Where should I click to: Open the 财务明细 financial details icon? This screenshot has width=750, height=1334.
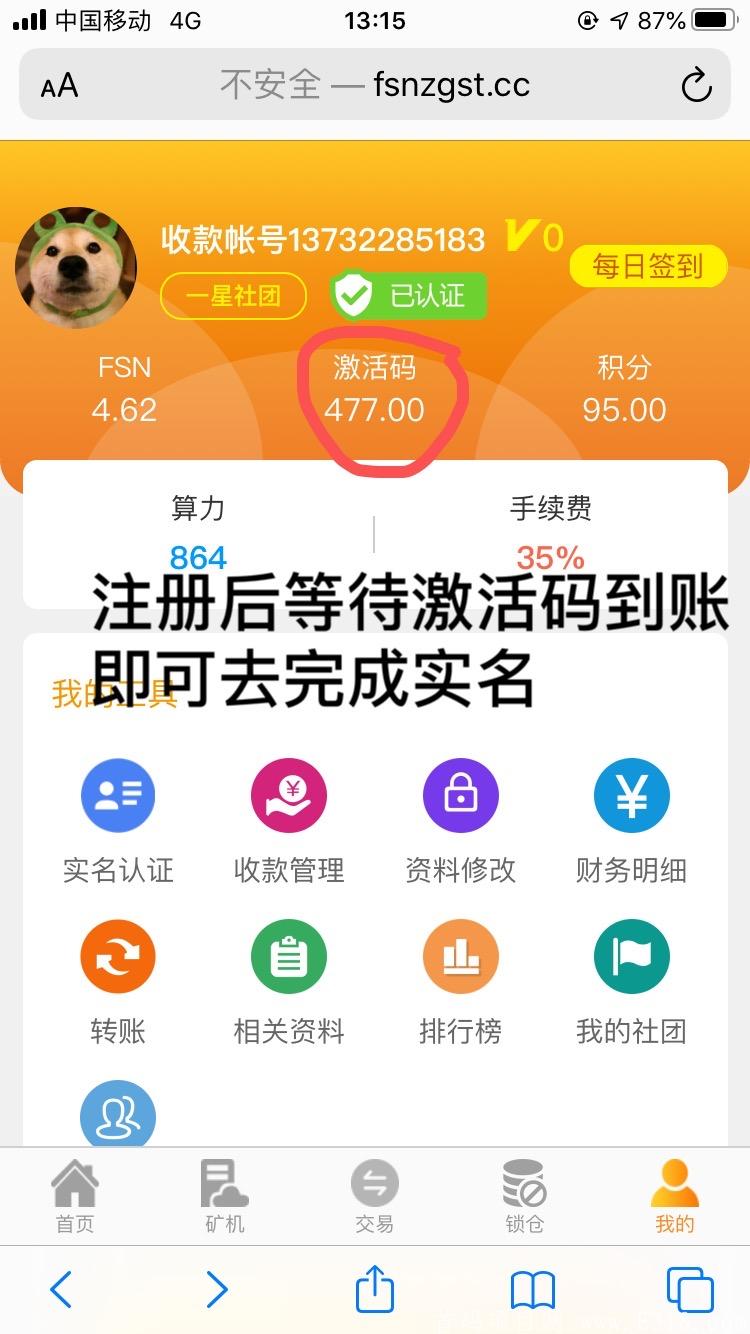(631, 795)
